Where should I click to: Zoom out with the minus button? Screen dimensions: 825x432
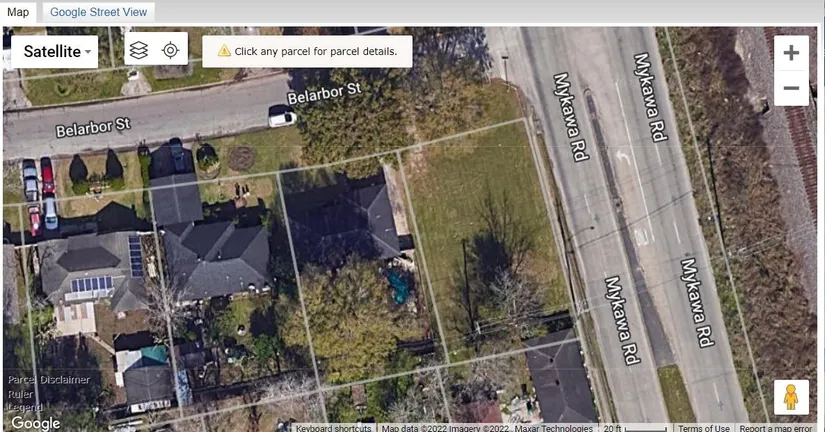[791, 88]
